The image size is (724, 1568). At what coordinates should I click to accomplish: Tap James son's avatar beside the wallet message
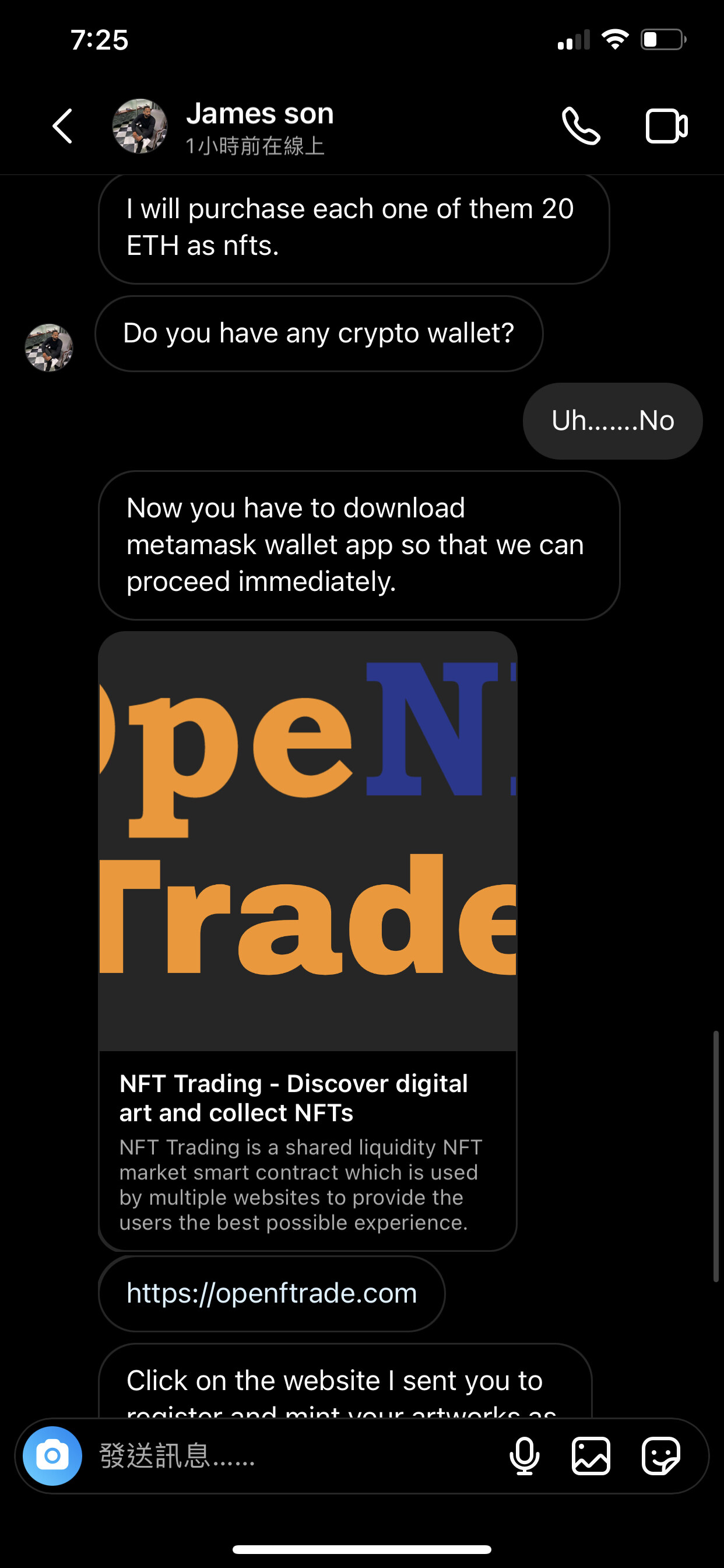pos(48,348)
